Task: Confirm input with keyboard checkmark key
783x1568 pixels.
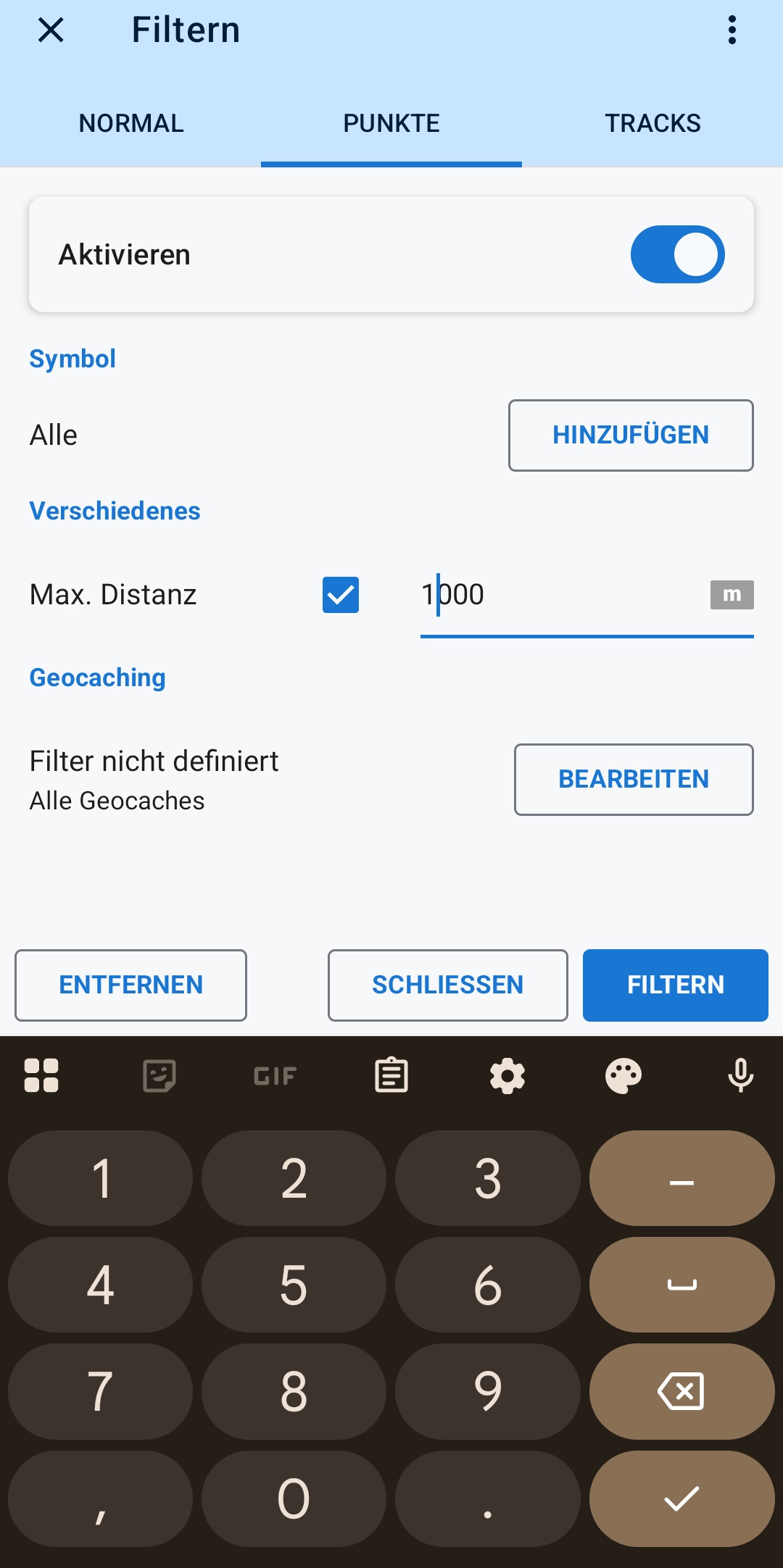Action: [x=681, y=1498]
